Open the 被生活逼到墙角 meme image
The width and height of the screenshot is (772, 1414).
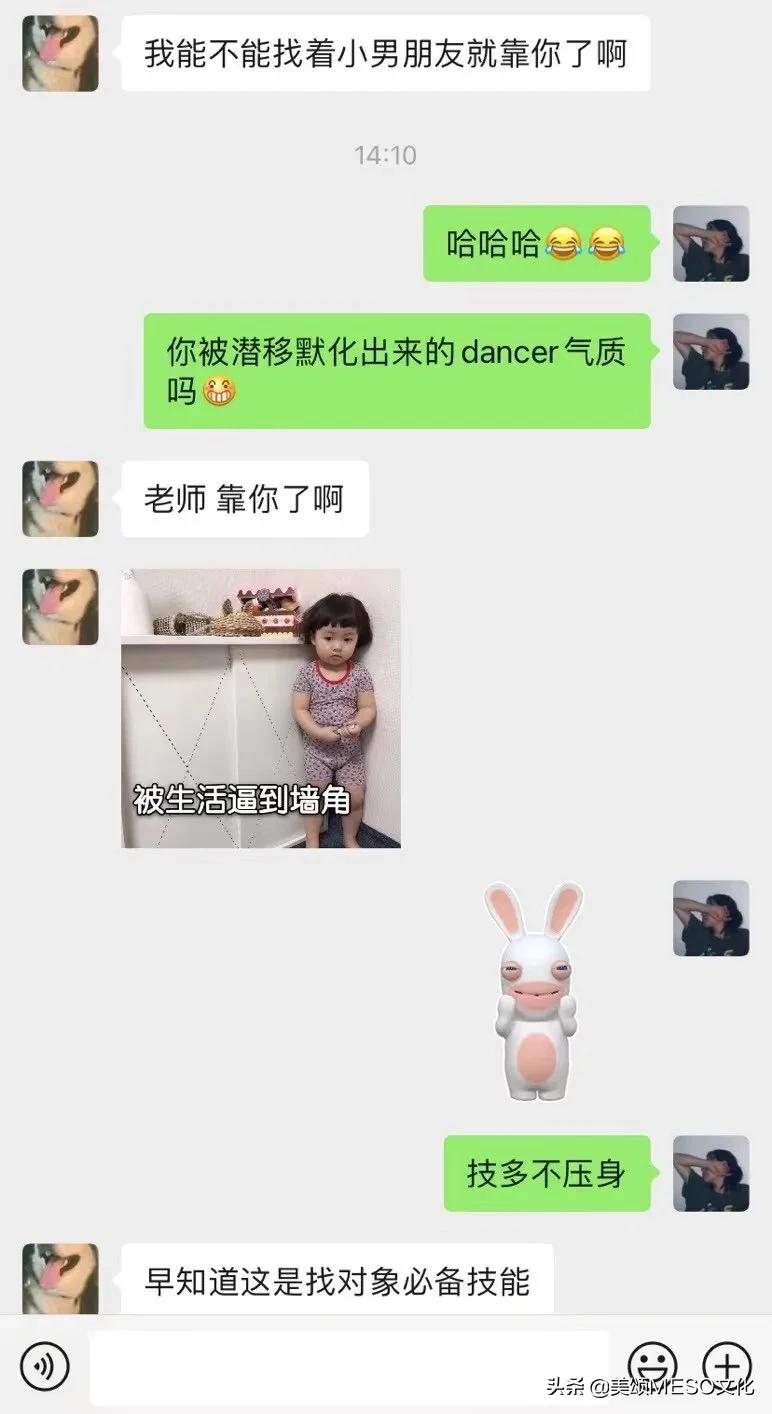pos(261,708)
